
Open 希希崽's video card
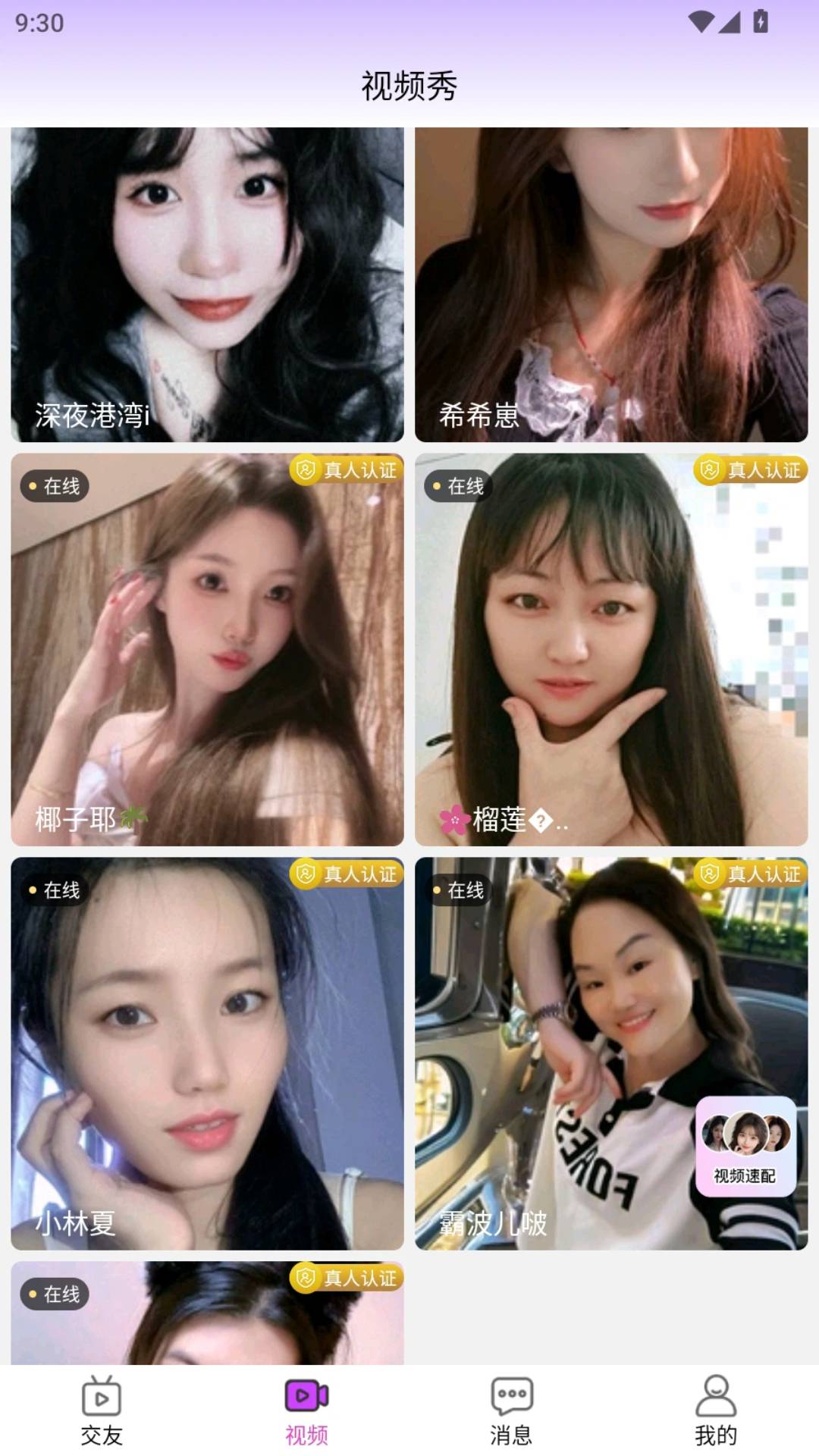coord(611,284)
